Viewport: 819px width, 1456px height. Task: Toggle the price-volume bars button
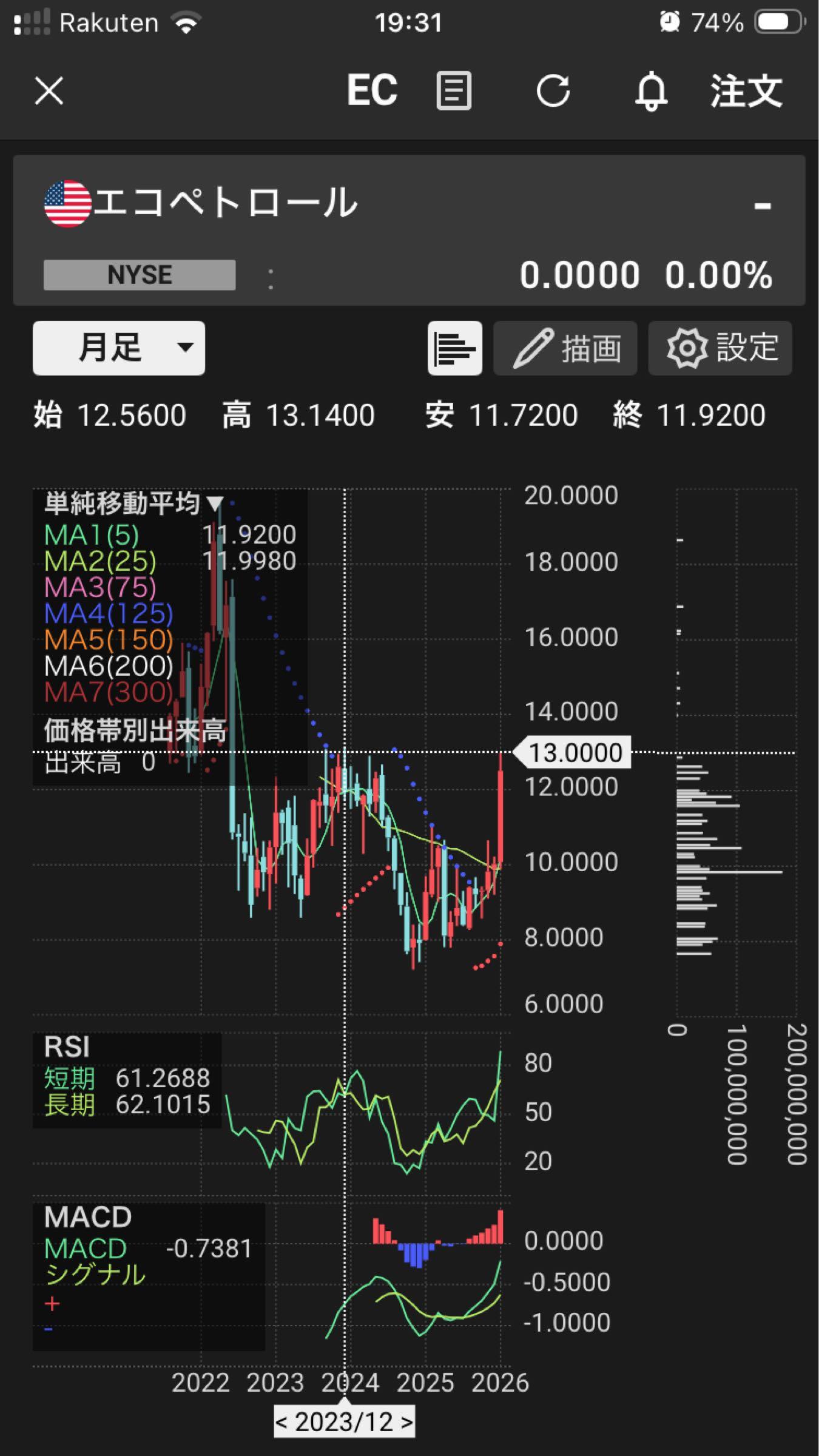point(454,348)
